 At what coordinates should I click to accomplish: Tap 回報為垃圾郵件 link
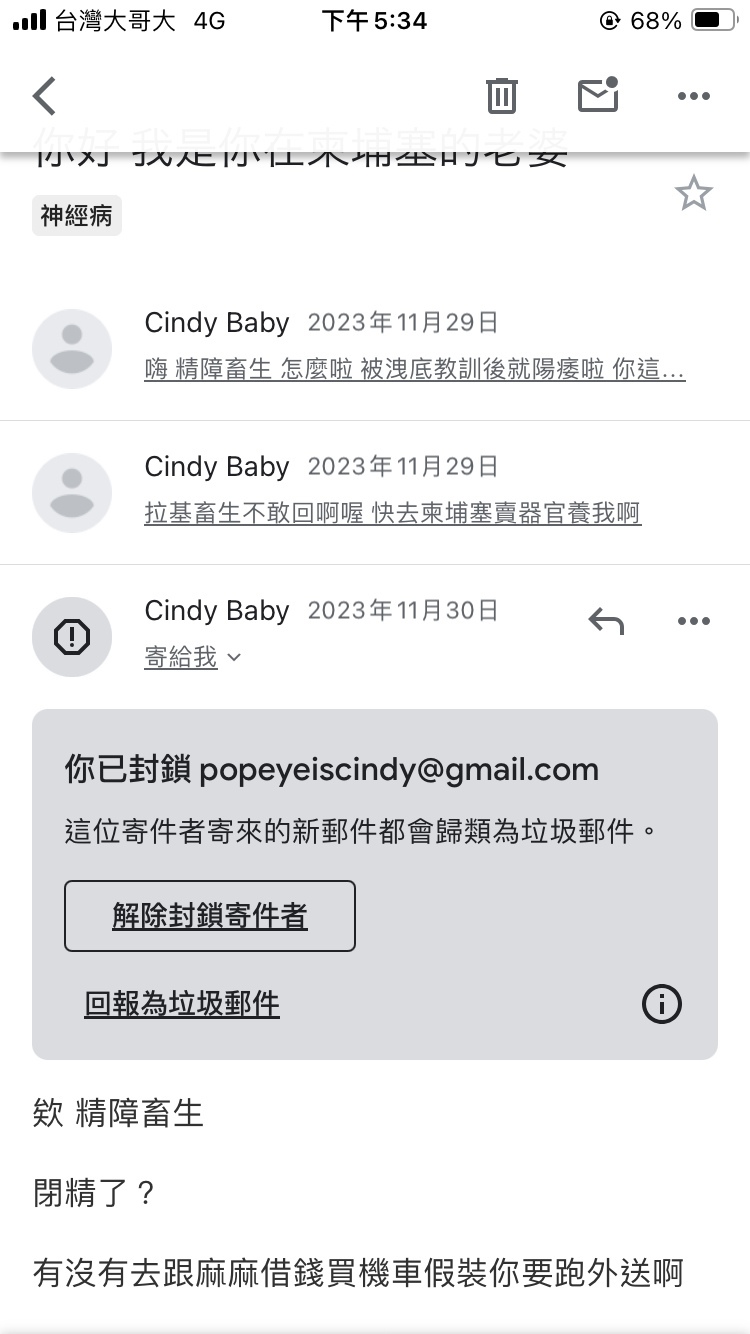click(182, 1004)
